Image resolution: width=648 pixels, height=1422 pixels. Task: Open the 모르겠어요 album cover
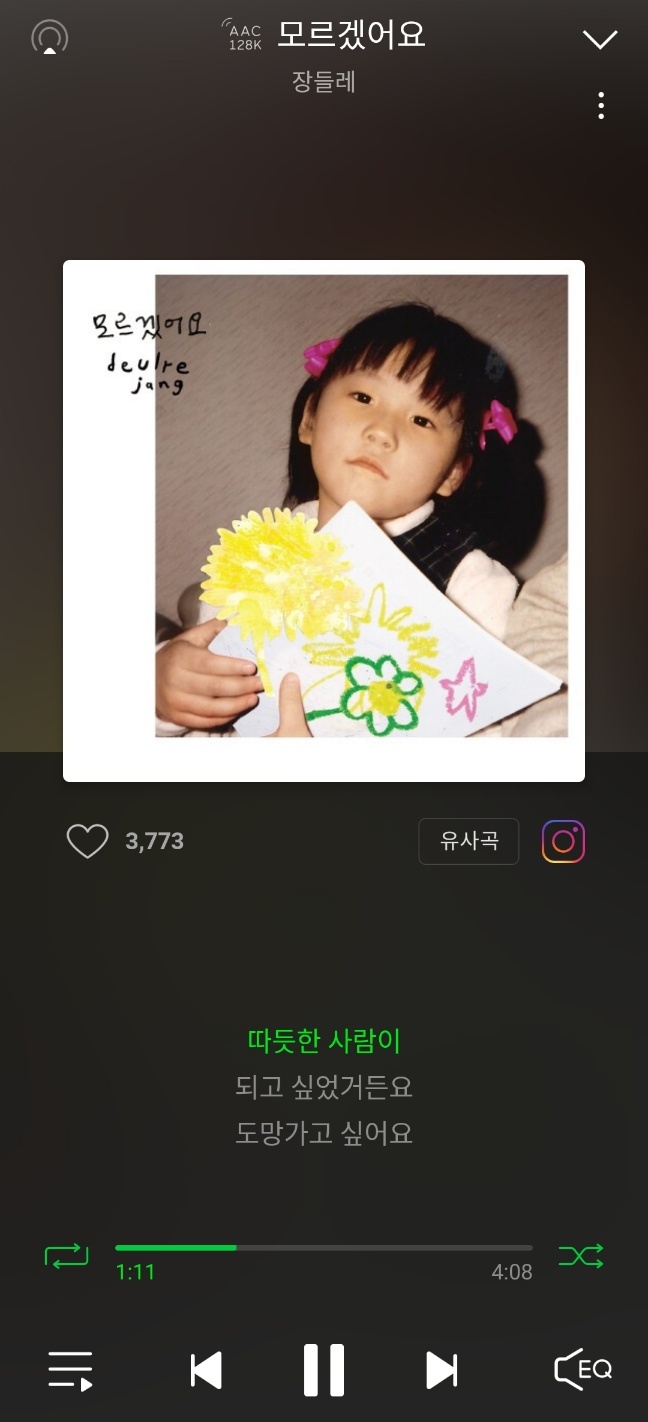(x=324, y=520)
